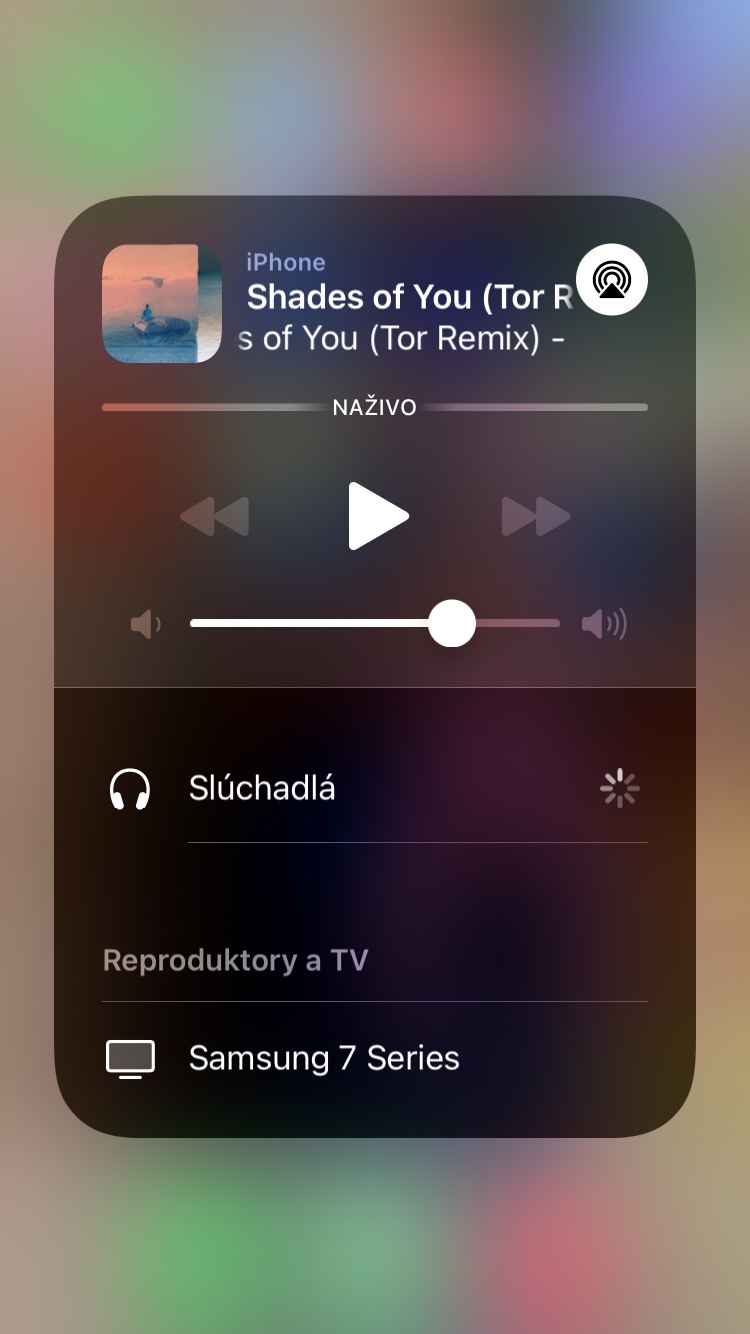
Task: Select Slúchadlá as audio output
Action: point(262,789)
